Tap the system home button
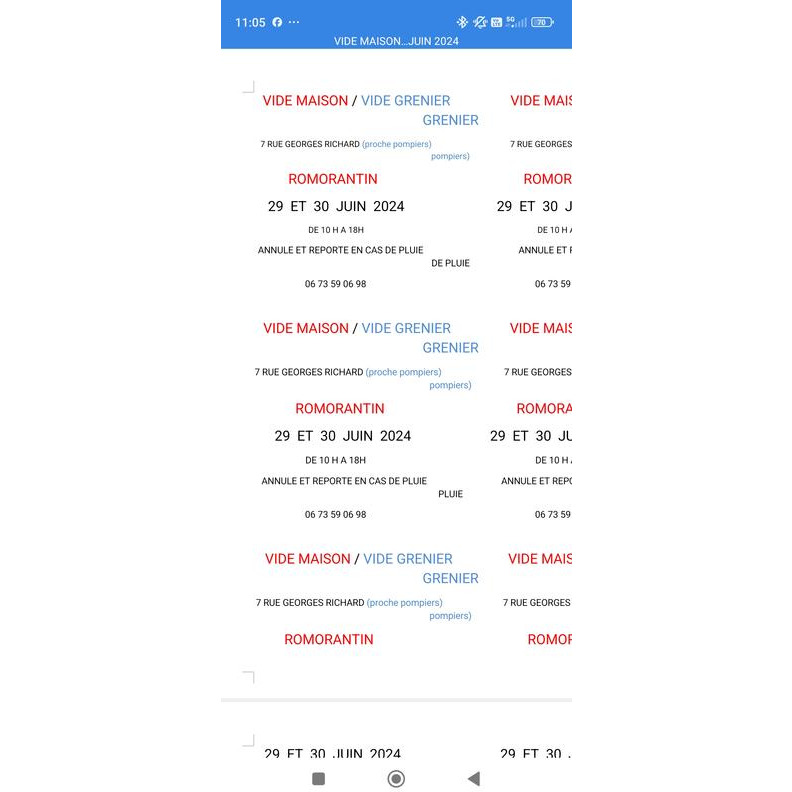This screenshot has width=792, height=792. pyautogui.click(x=396, y=779)
